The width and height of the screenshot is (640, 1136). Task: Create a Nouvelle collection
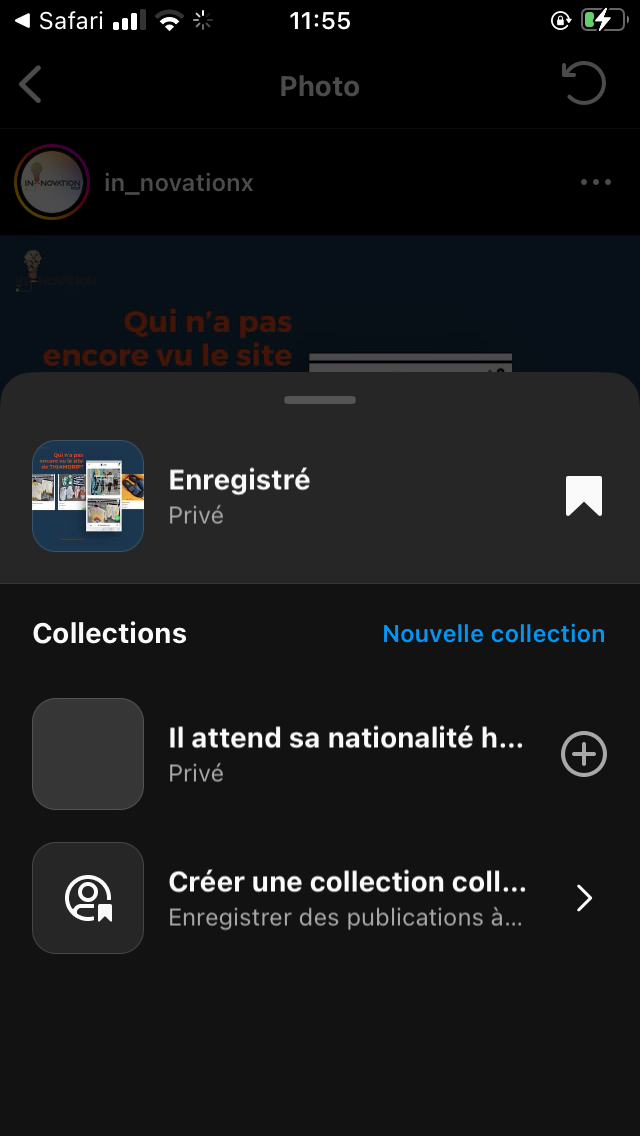coord(494,634)
